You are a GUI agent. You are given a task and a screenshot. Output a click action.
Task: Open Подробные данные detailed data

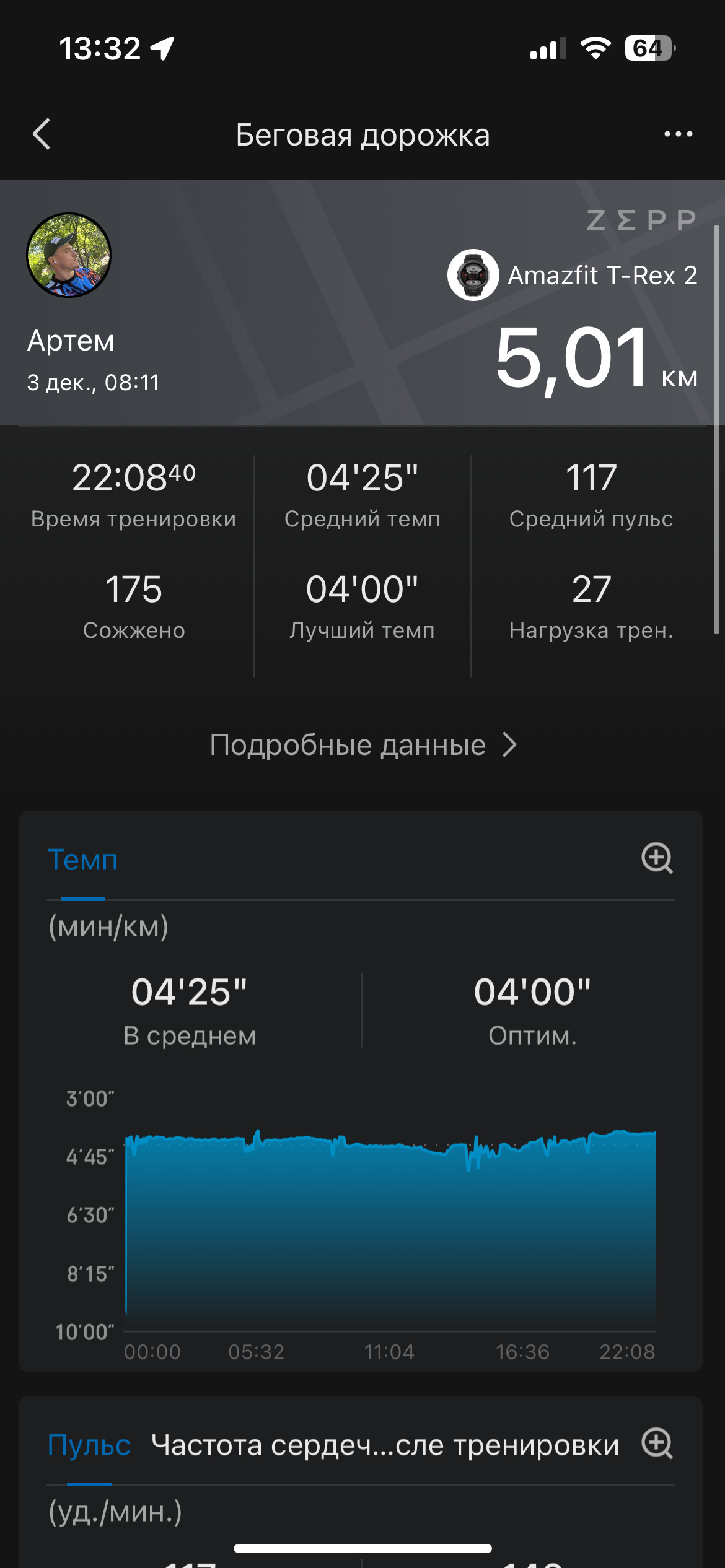point(362,745)
